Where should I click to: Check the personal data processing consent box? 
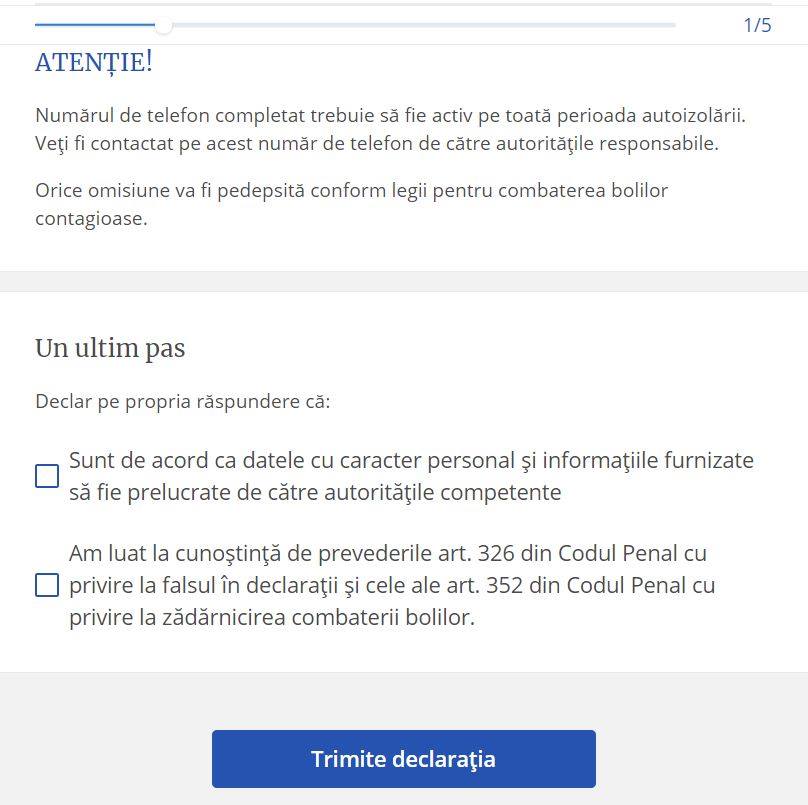click(x=47, y=476)
